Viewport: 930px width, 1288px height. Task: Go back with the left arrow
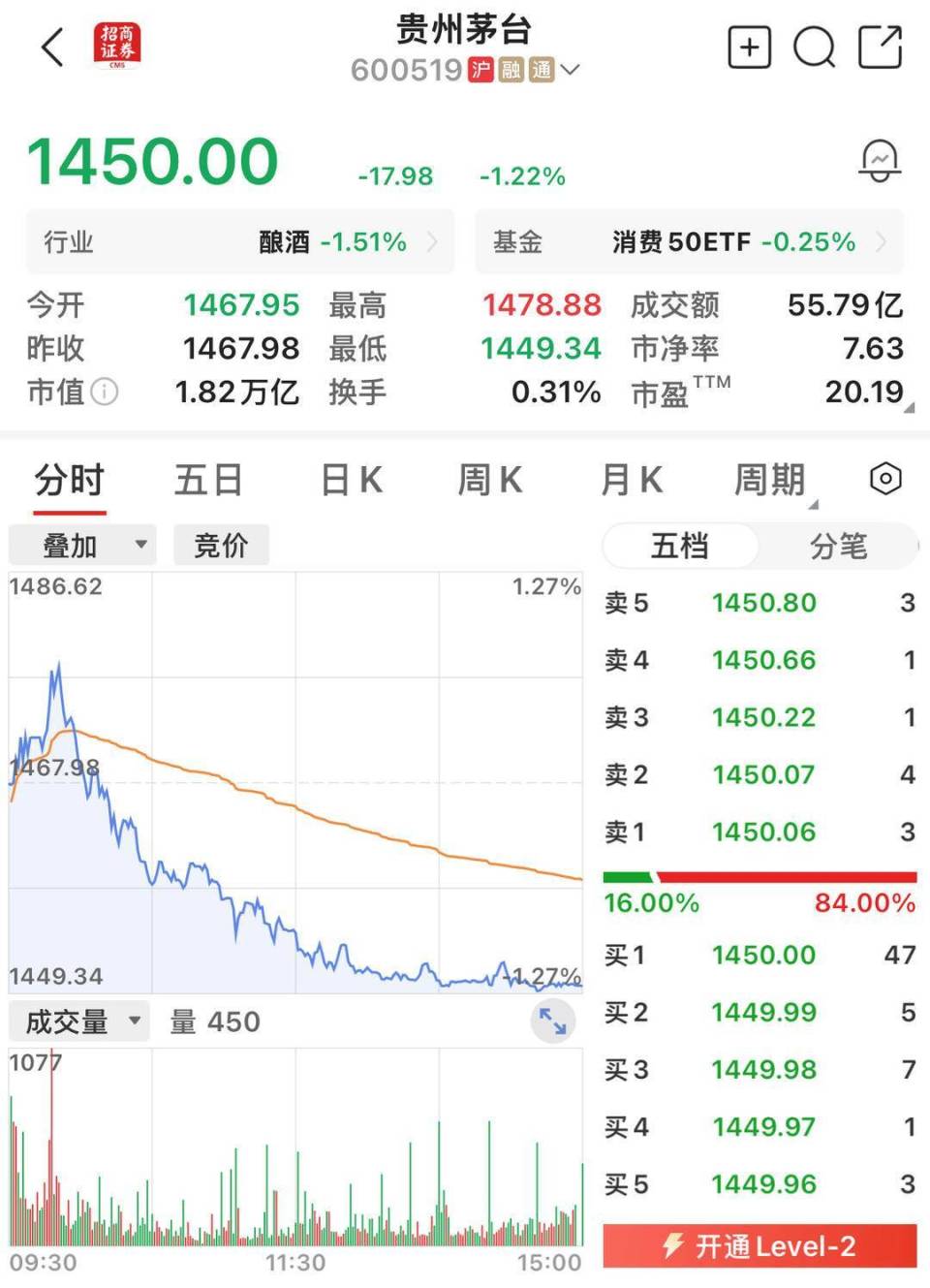pos(51,47)
